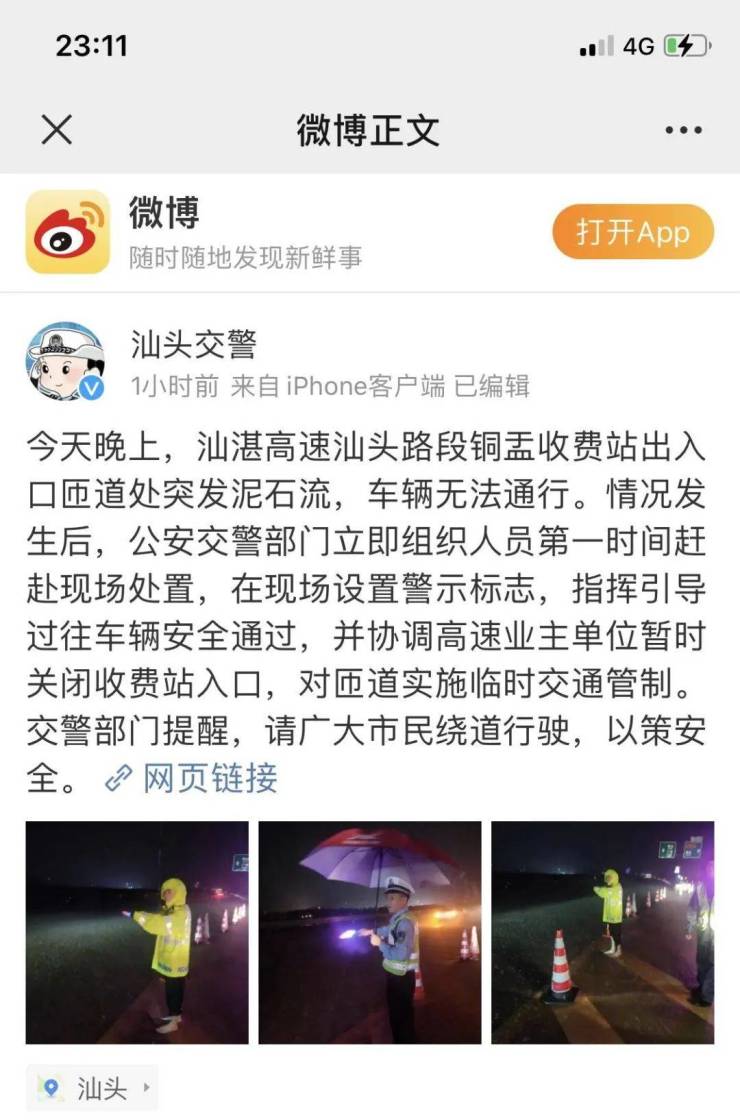Open the 汕头 location tag

tap(92, 1088)
